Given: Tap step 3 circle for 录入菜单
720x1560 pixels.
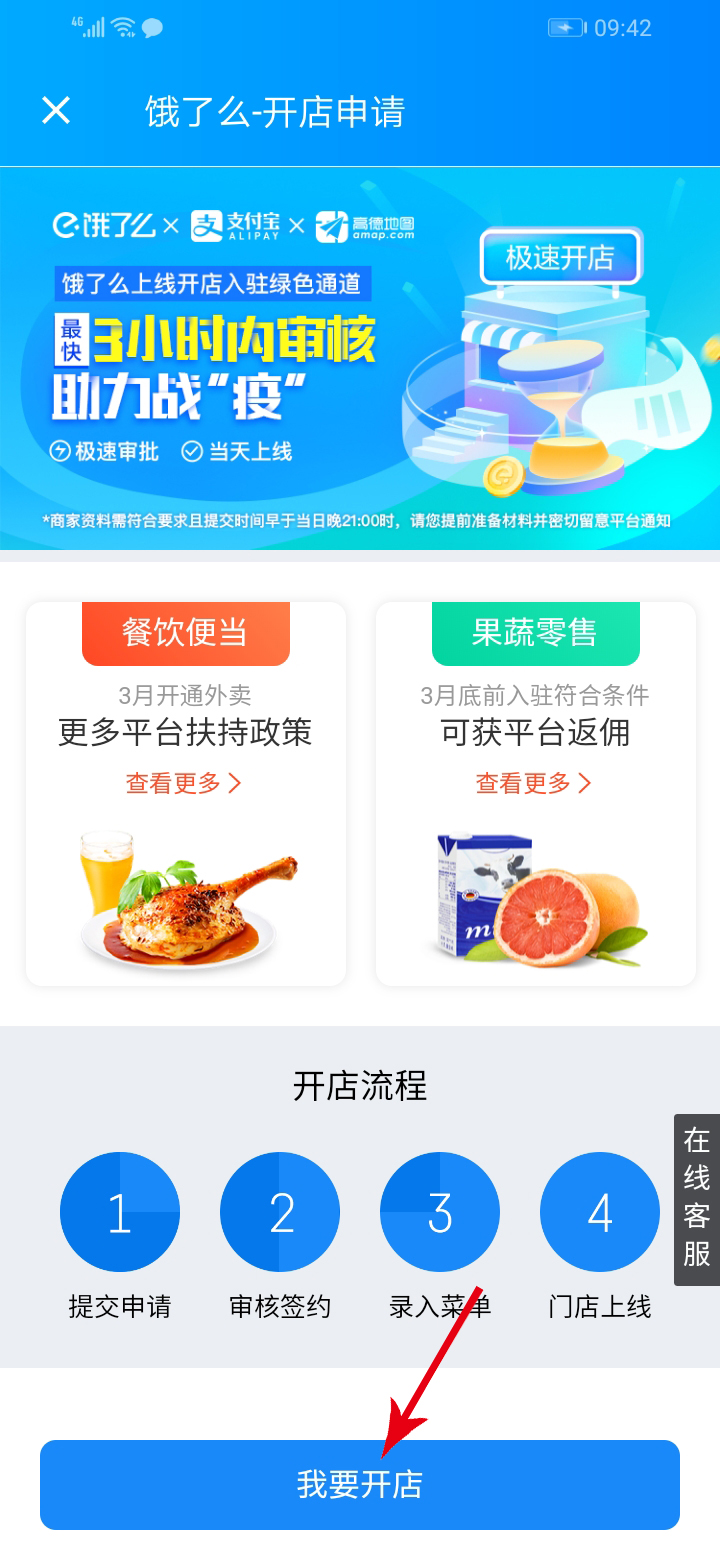Looking at the screenshot, I should point(440,1211).
